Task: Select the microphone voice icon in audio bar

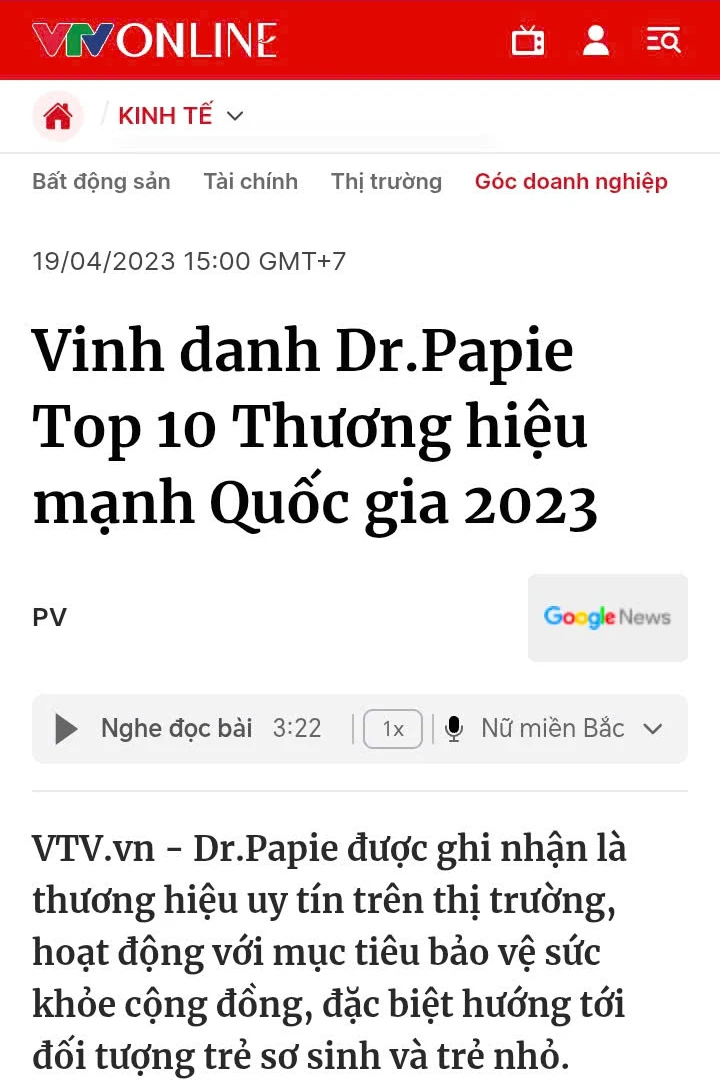Action: click(x=453, y=729)
